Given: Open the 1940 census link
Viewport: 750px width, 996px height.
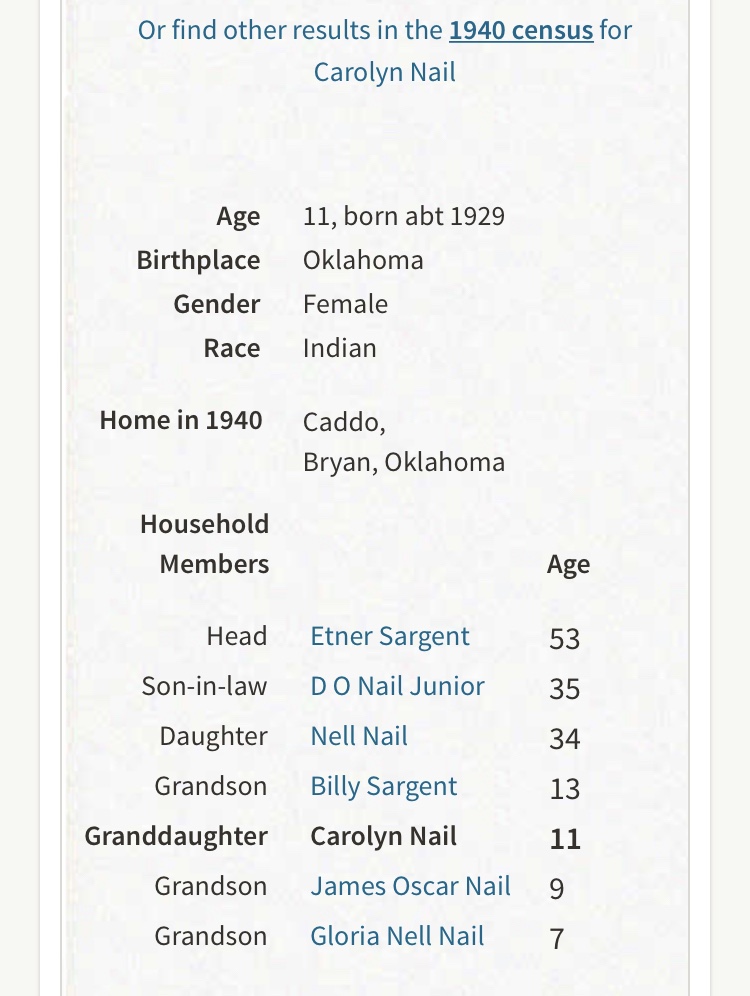Looking at the screenshot, I should 521,30.
